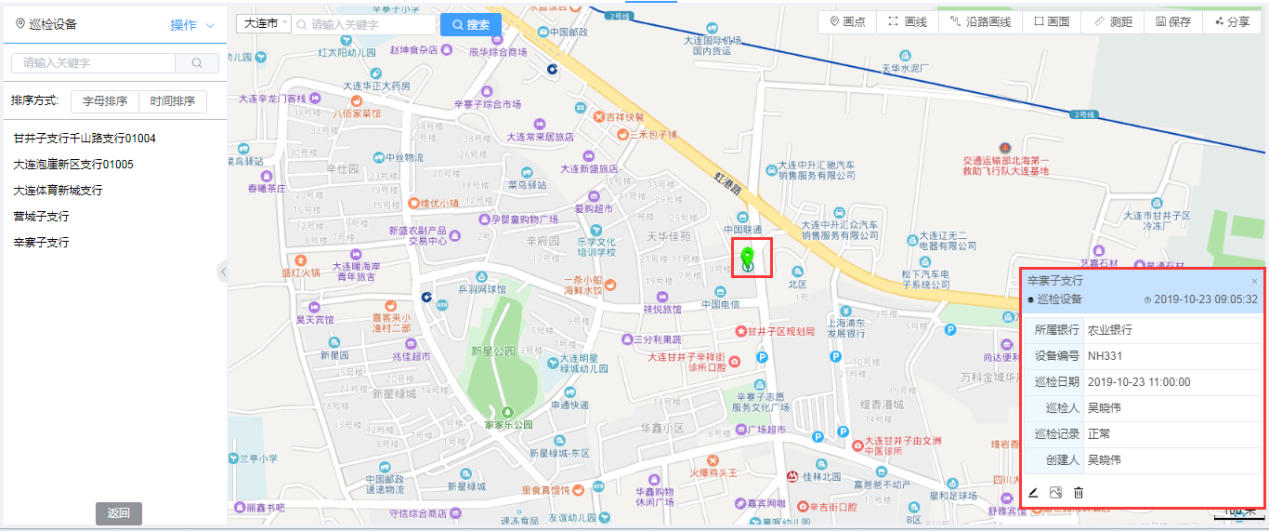Select 大连泡崖新区支行01005
Screen dimensions: 1269x531
pos(73,164)
